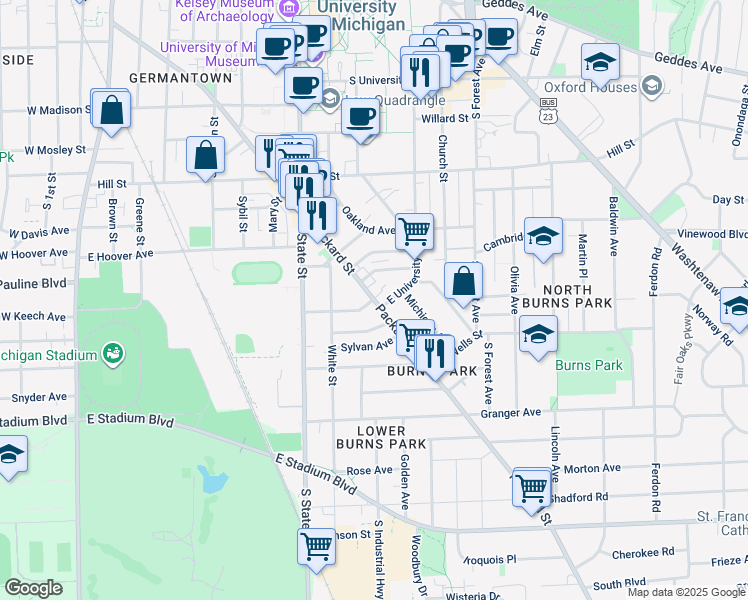
Task: Tap the graduation cap marker near Martin Pl
Action: click(543, 237)
